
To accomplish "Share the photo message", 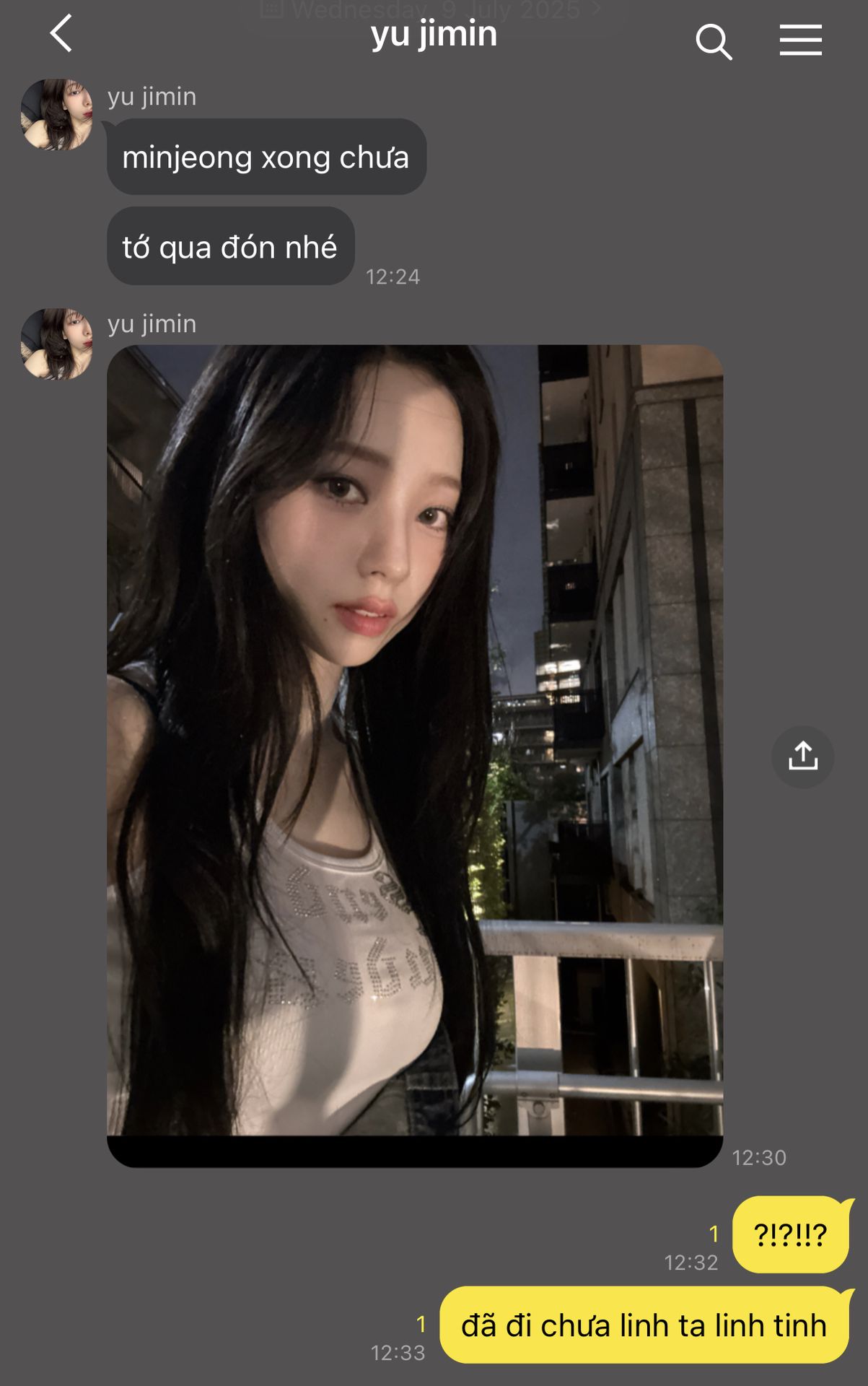I will click(x=802, y=757).
